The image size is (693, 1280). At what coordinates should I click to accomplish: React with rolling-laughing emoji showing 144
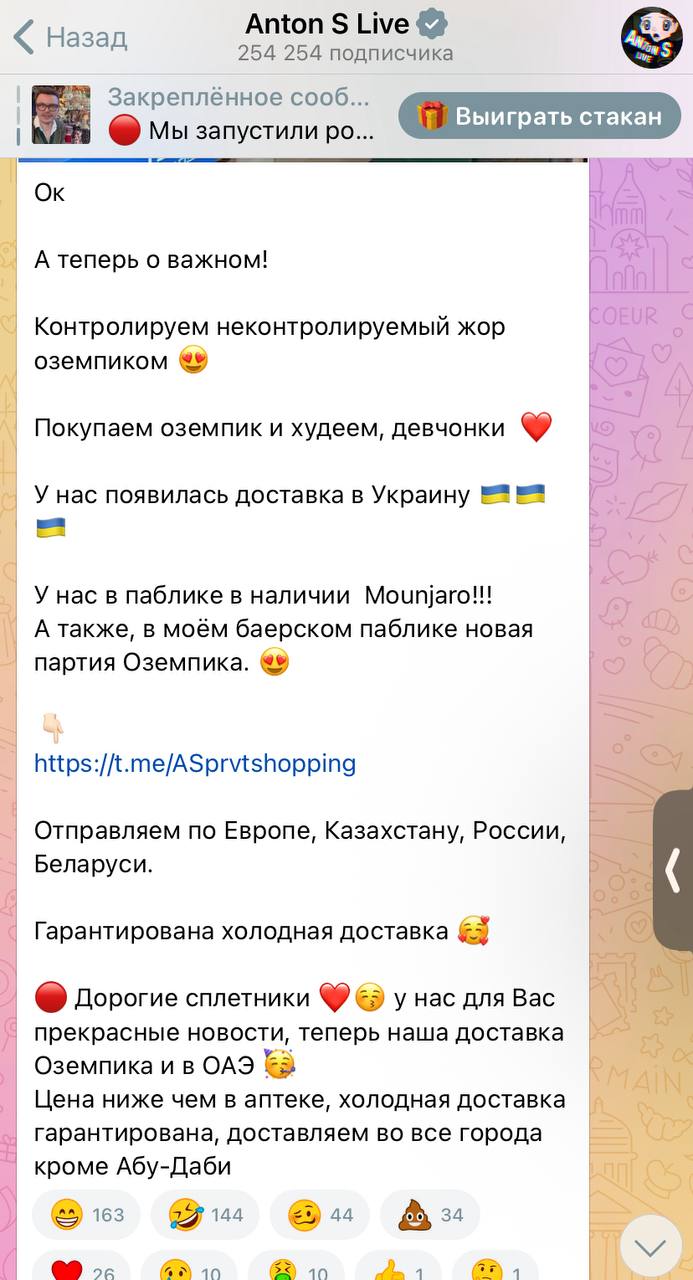coord(204,1215)
